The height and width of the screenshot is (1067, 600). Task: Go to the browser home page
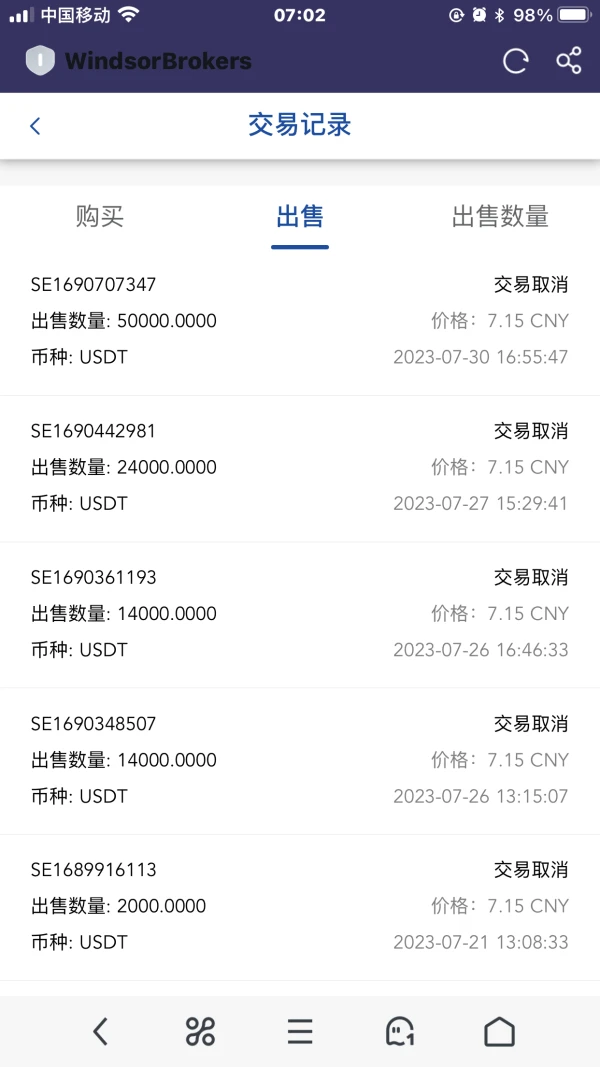499,1031
